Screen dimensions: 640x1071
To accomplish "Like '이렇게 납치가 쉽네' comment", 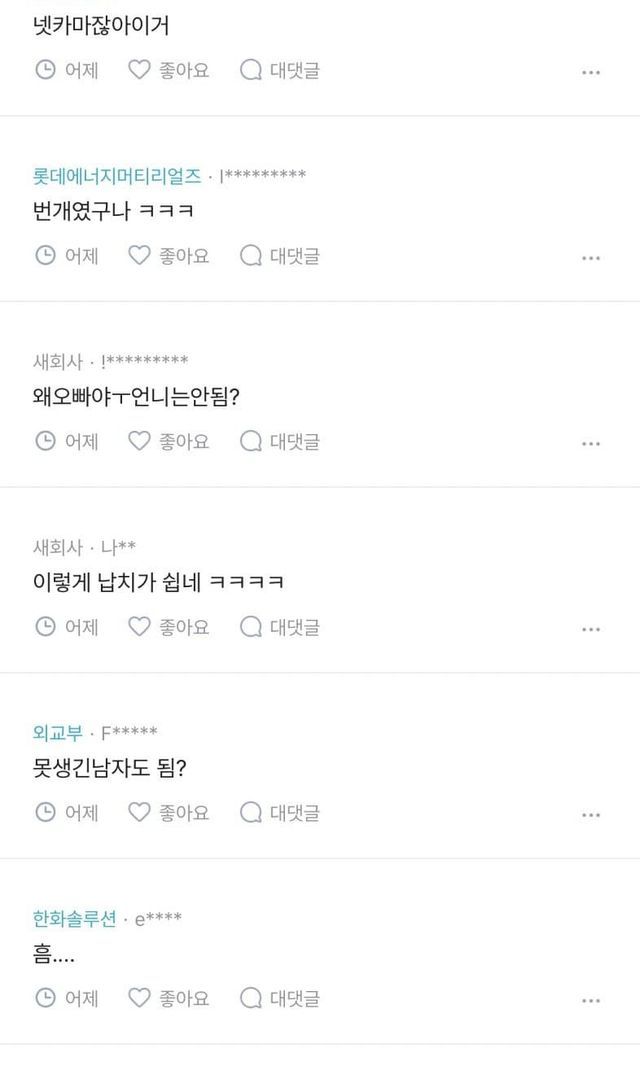I will (x=169, y=627).
